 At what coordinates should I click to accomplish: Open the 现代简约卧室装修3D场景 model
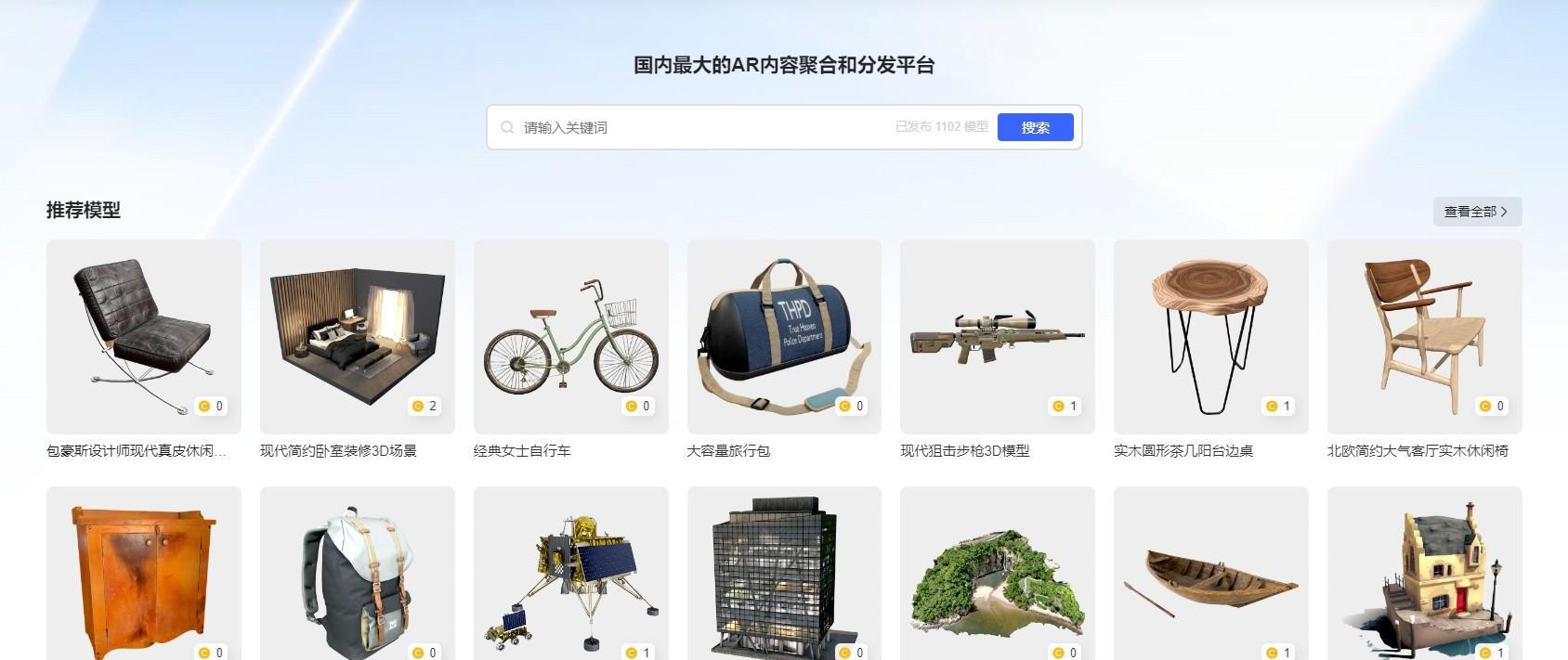(358, 337)
